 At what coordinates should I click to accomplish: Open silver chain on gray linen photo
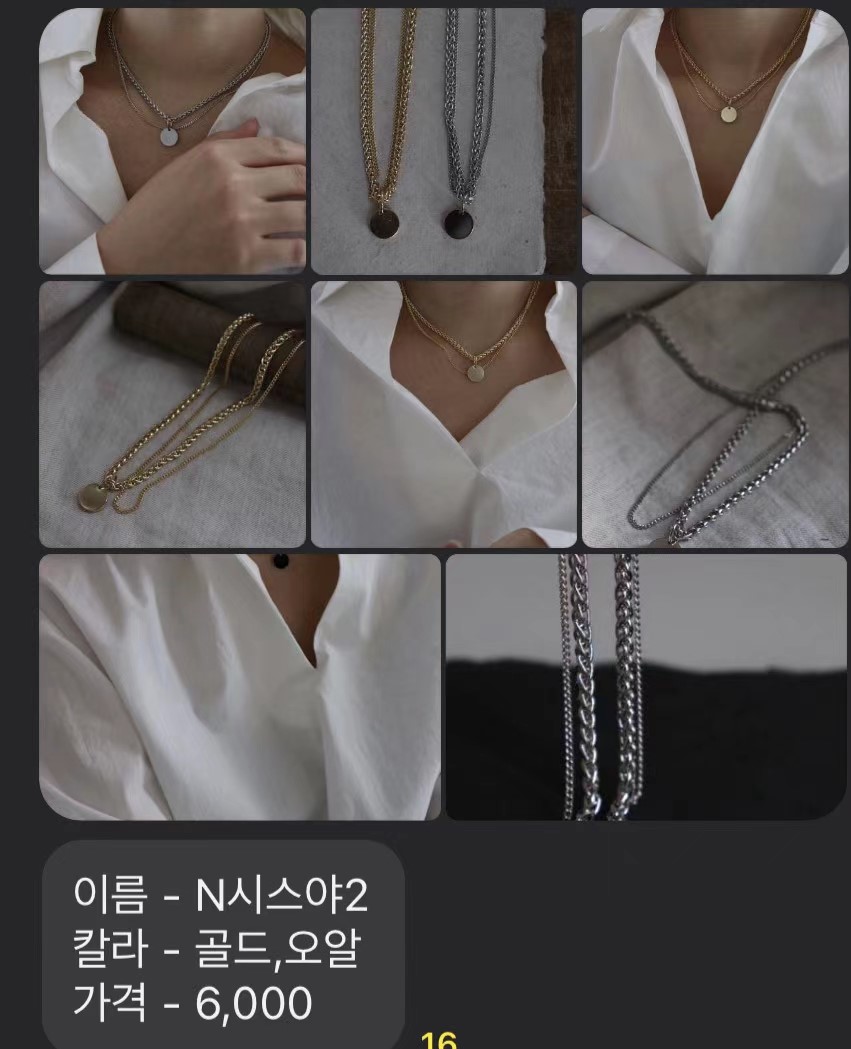[x=714, y=413]
